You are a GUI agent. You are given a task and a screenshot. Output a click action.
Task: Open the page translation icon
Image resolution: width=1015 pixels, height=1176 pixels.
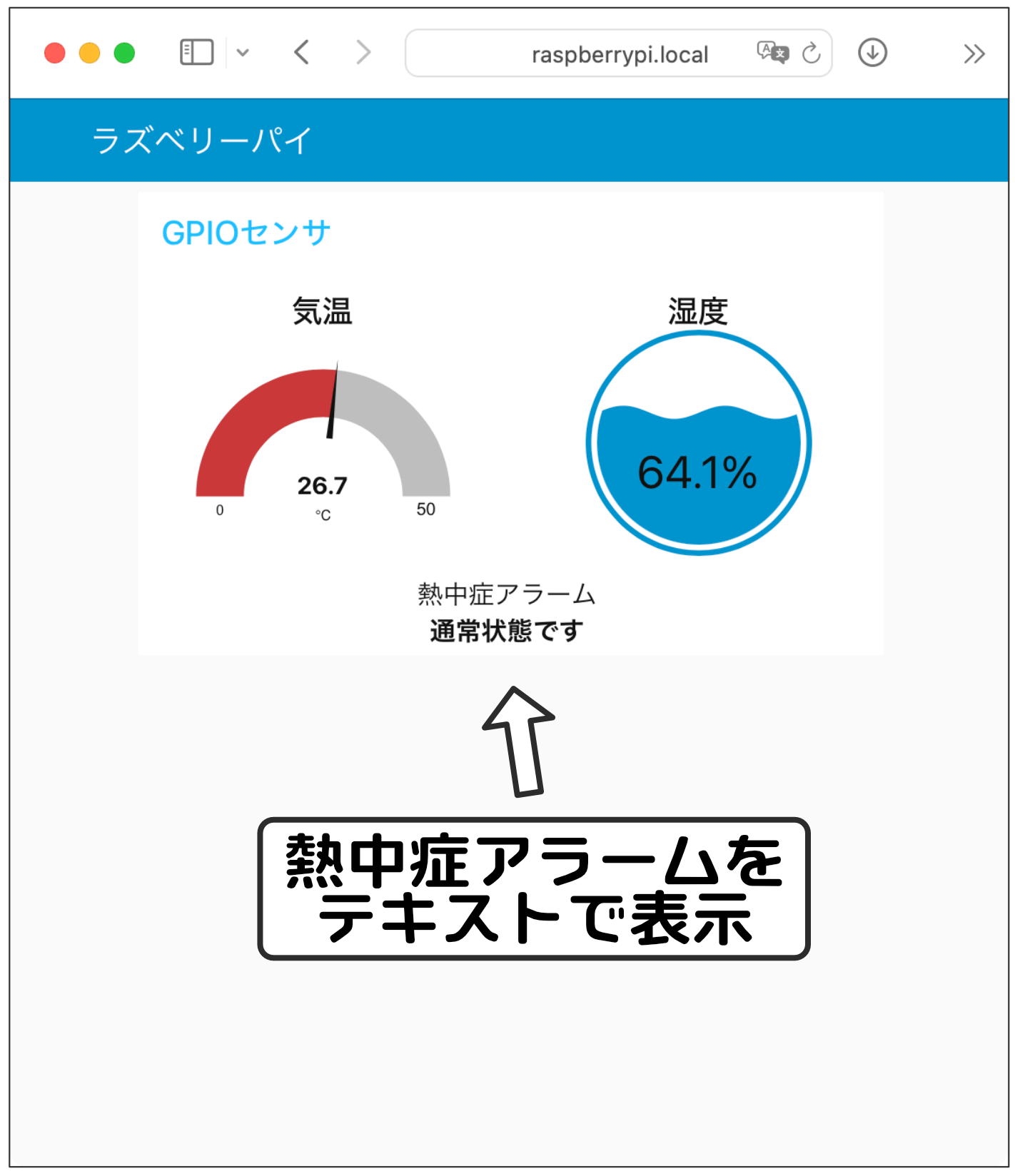click(772, 53)
